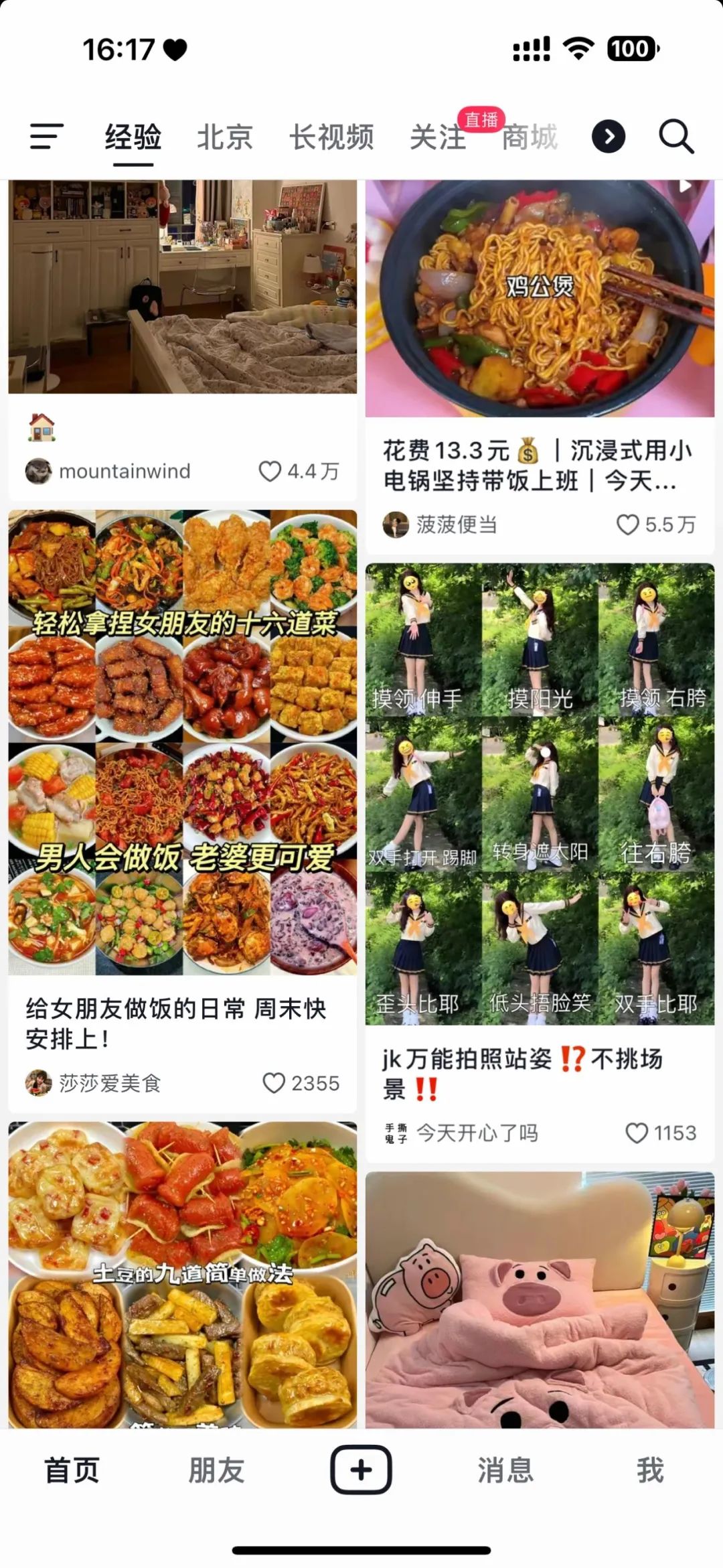Open the 朋友 tab
The image size is (723, 1568).
click(216, 1470)
